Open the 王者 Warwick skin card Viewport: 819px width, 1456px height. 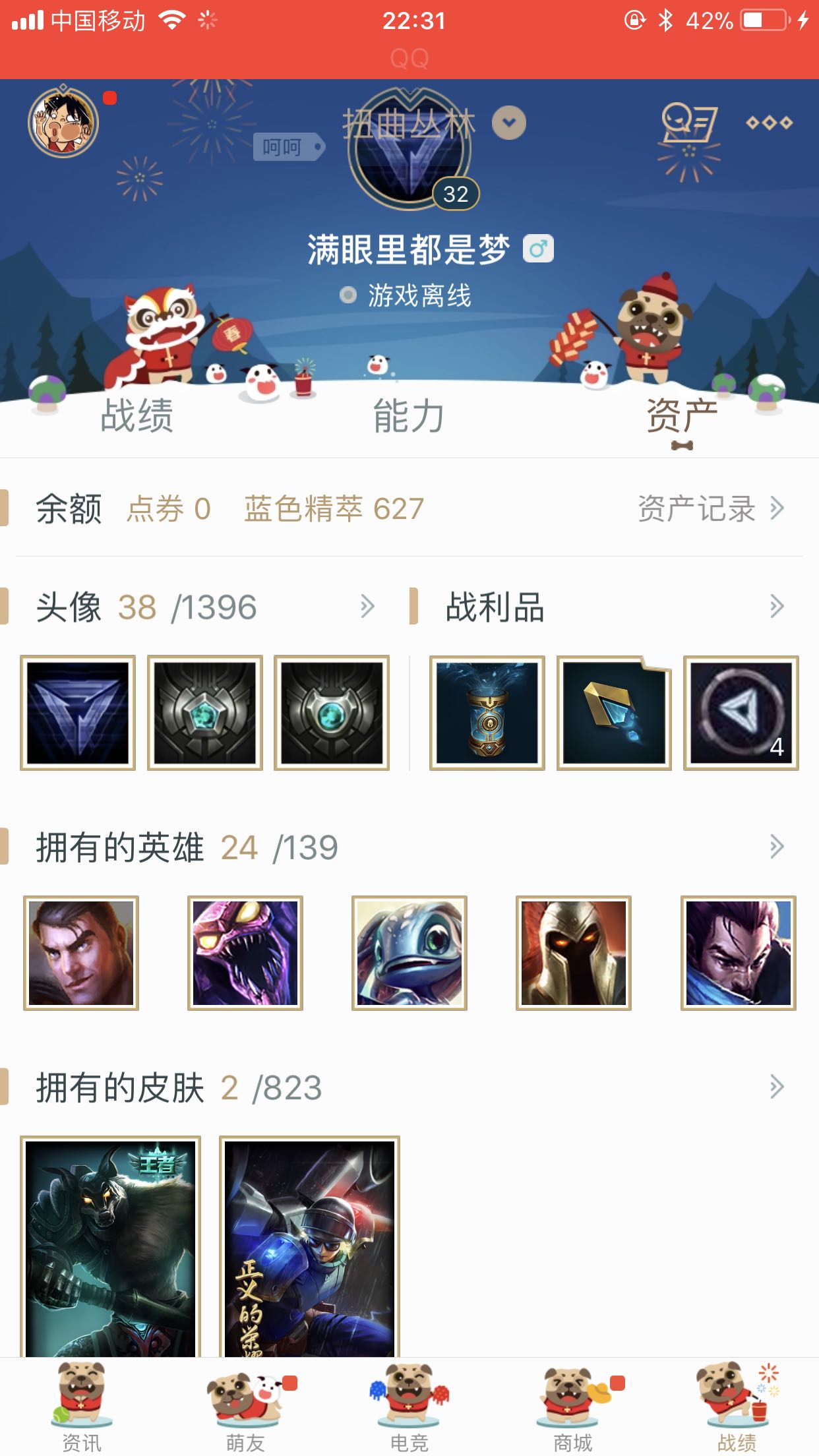(x=111, y=1246)
